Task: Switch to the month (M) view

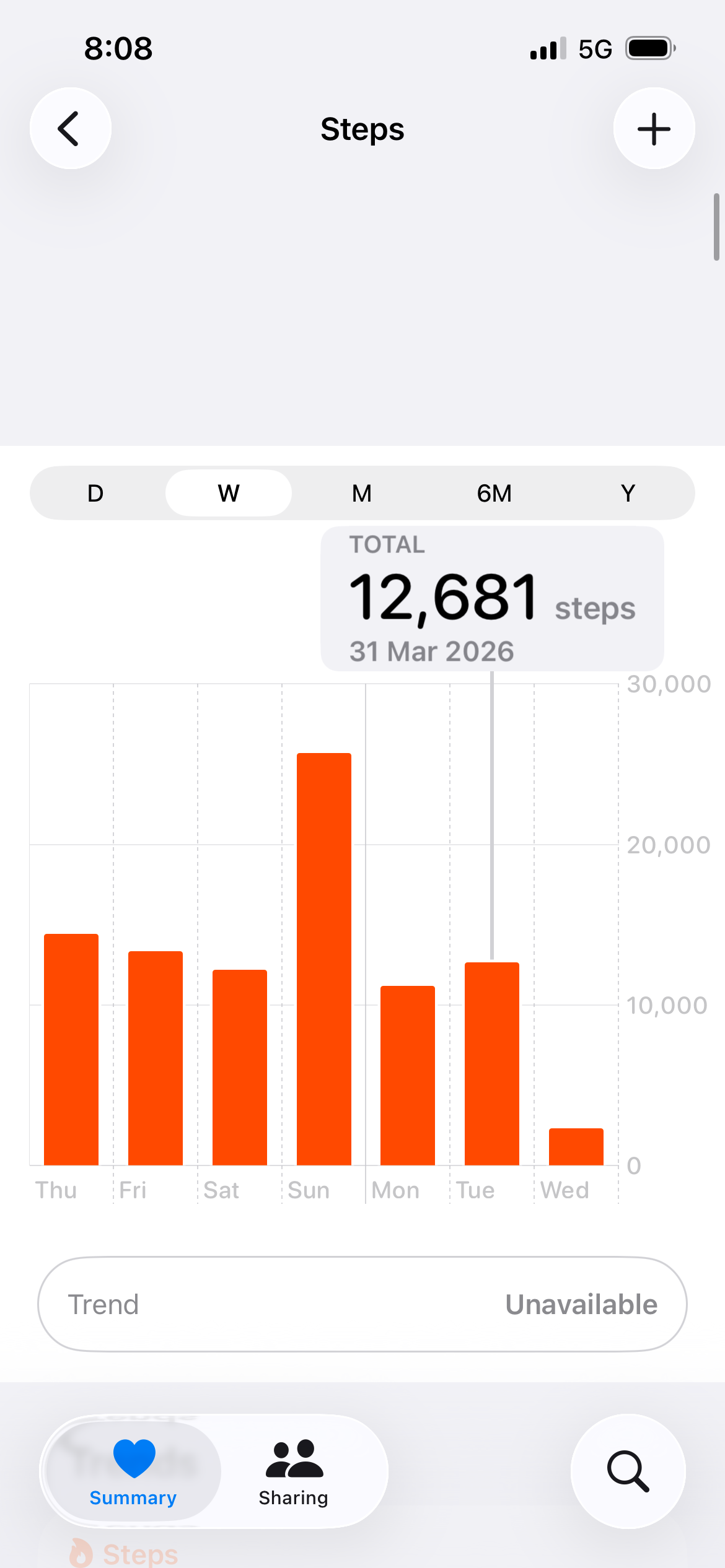Action: coord(362,494)
